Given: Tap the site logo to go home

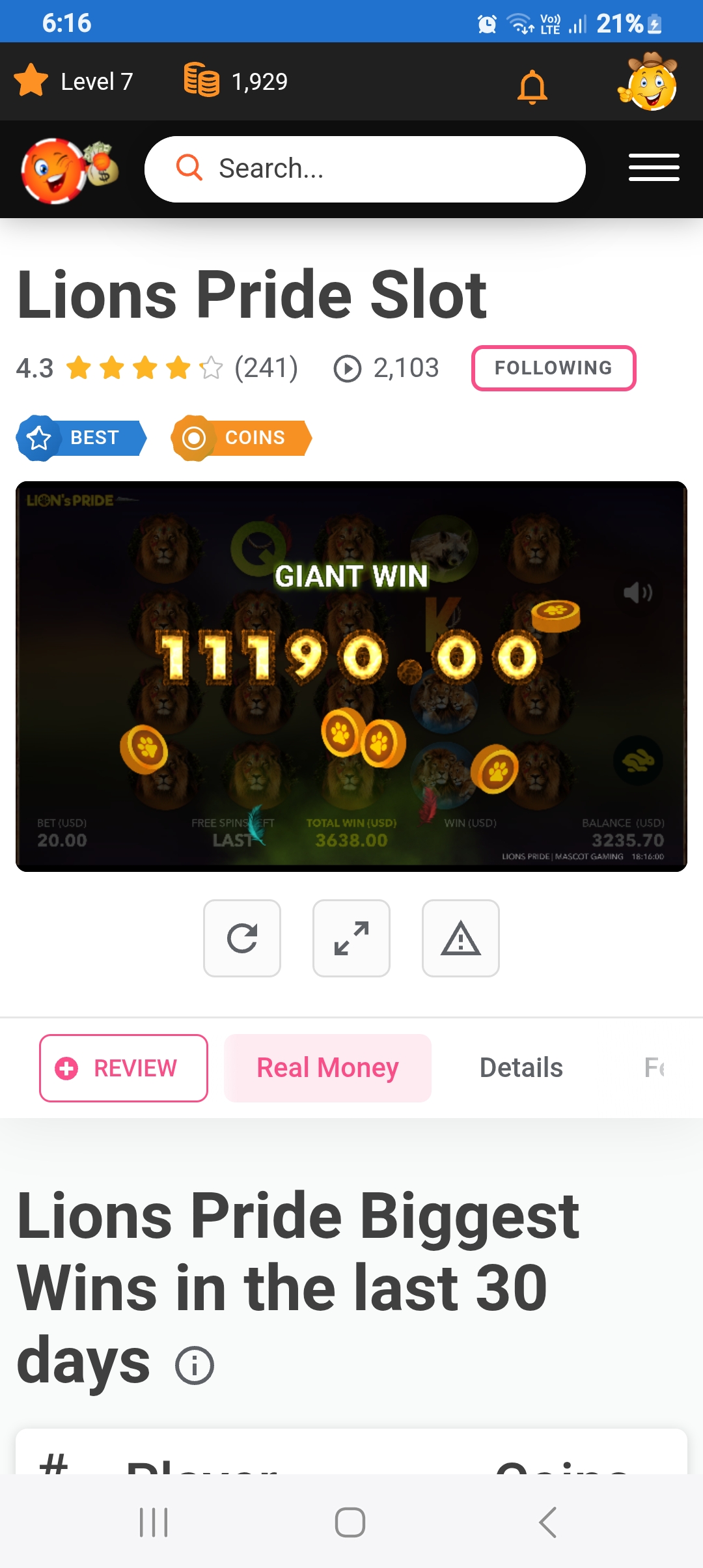Looking at the screenshot, I should pos(69,170).
